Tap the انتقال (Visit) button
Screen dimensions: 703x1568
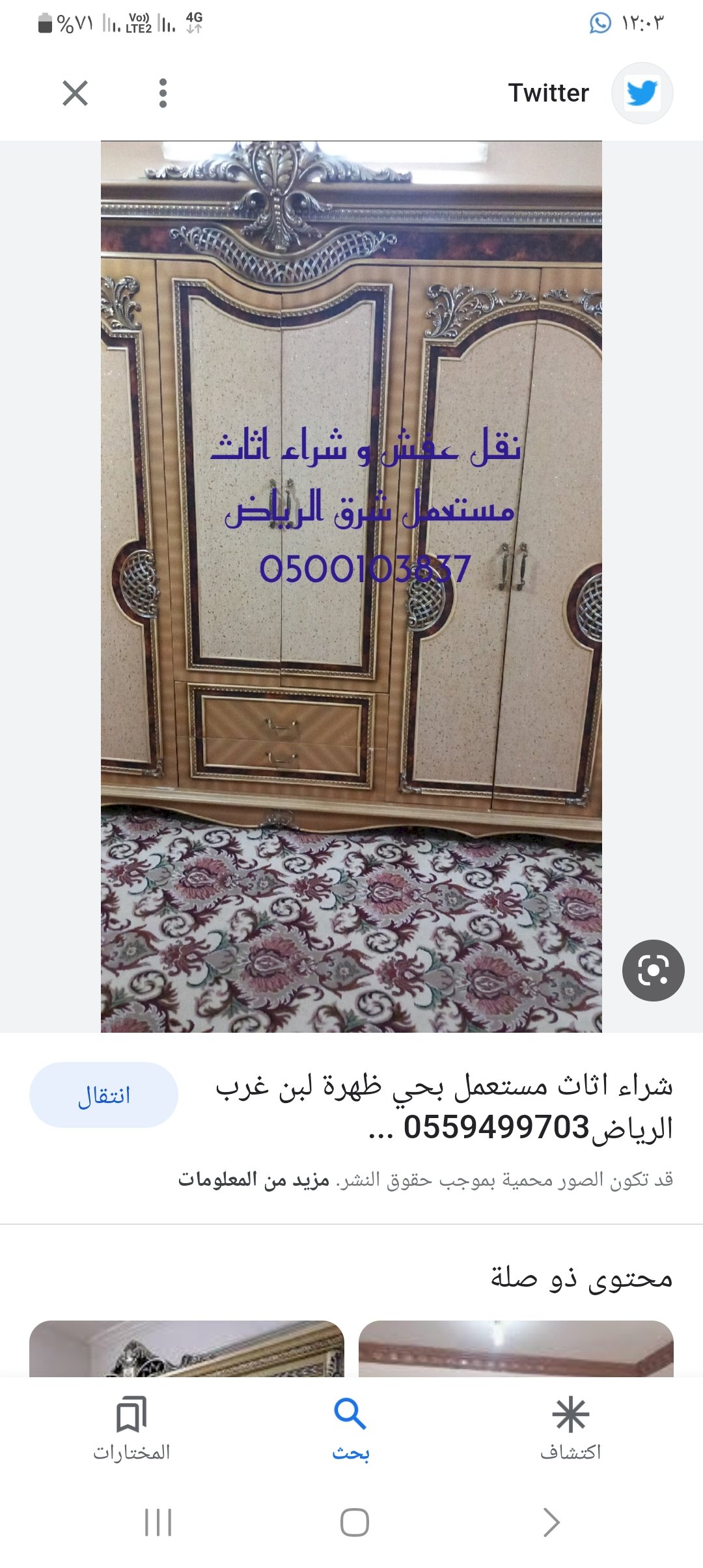pyautogui.click(x=103, y=1095)
